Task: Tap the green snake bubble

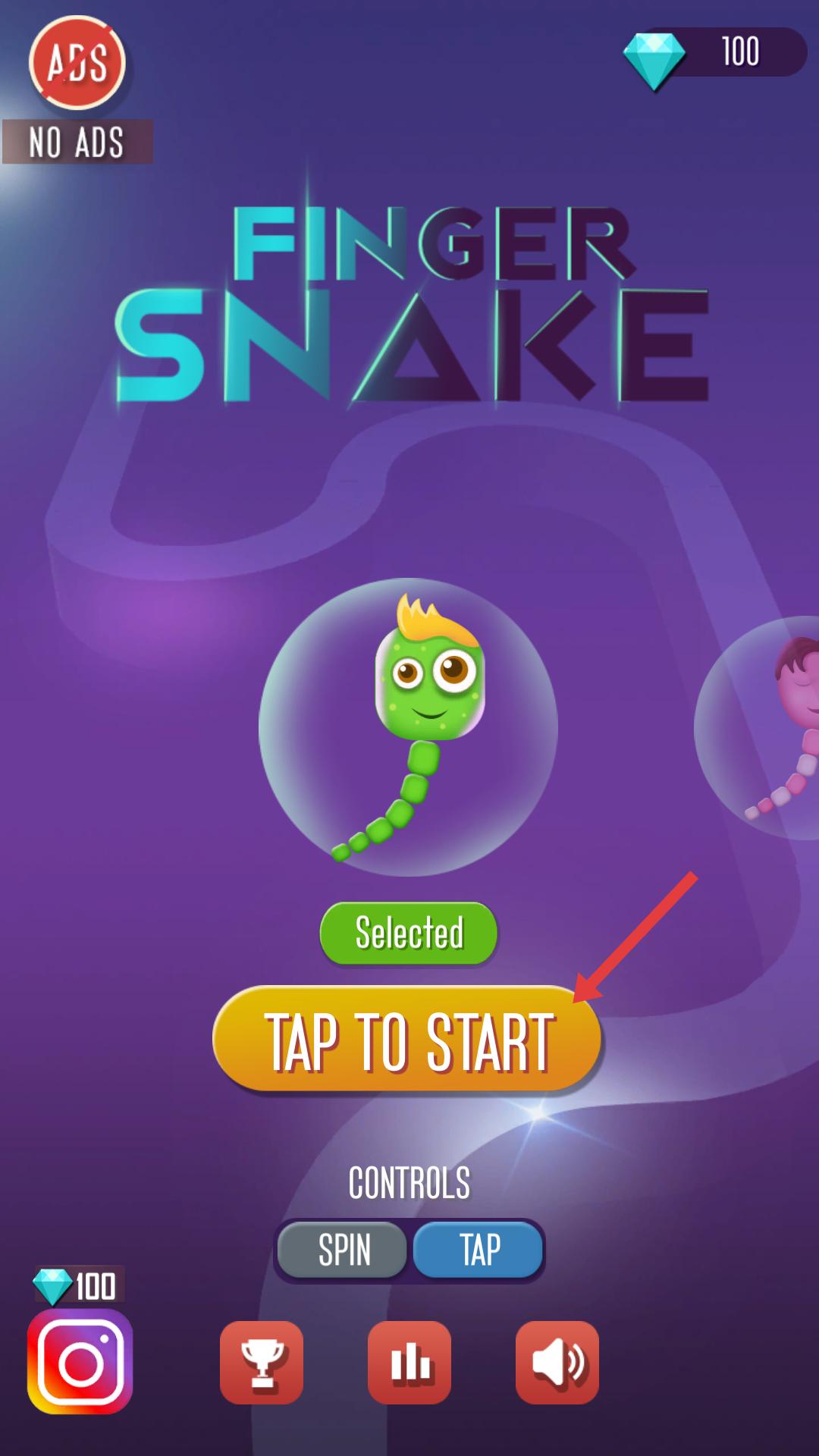Action: pyautogui.click(x=409, y=726)
